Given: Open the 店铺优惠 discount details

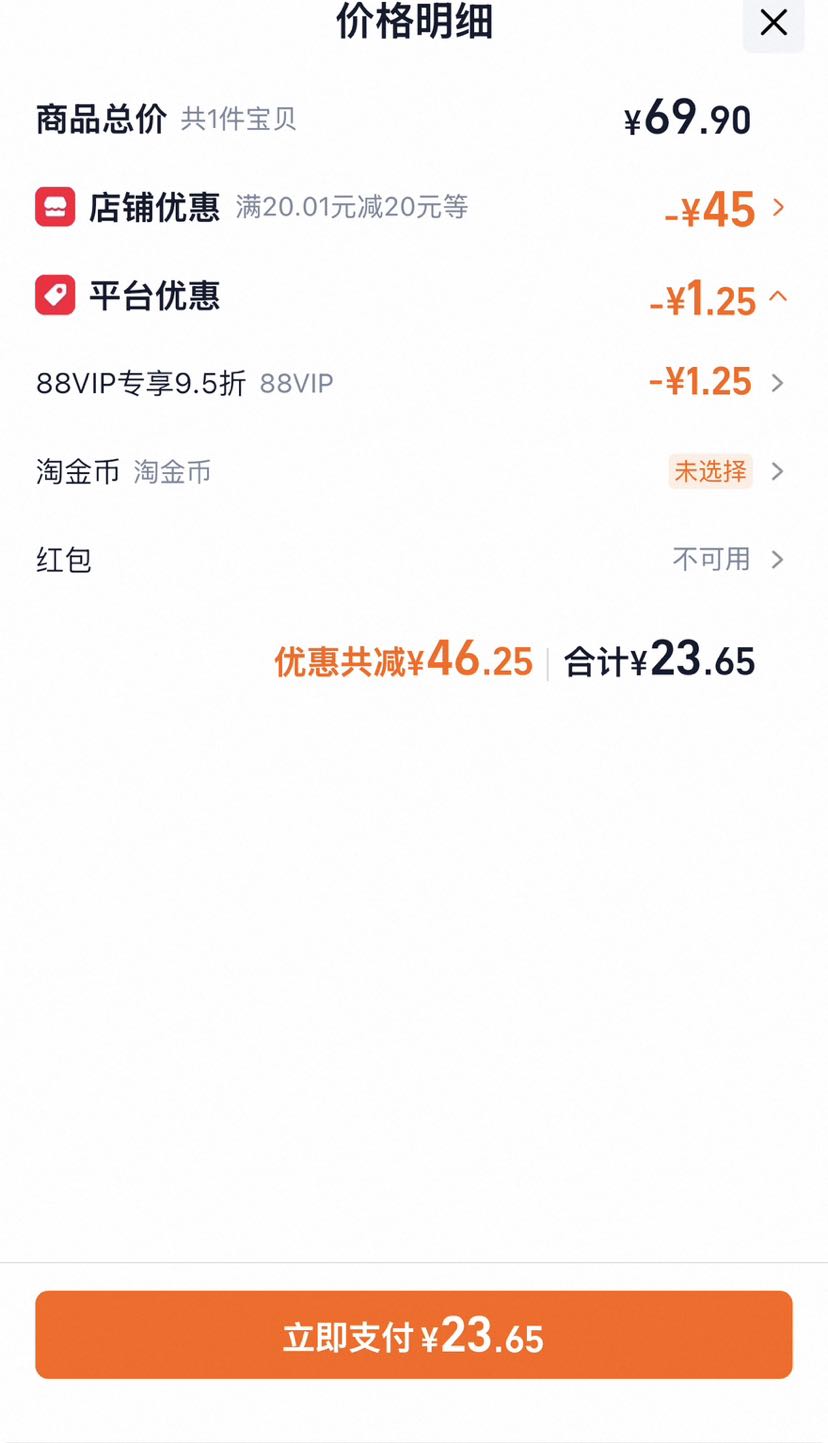Looking at the screenshot, I should point(413,208).
